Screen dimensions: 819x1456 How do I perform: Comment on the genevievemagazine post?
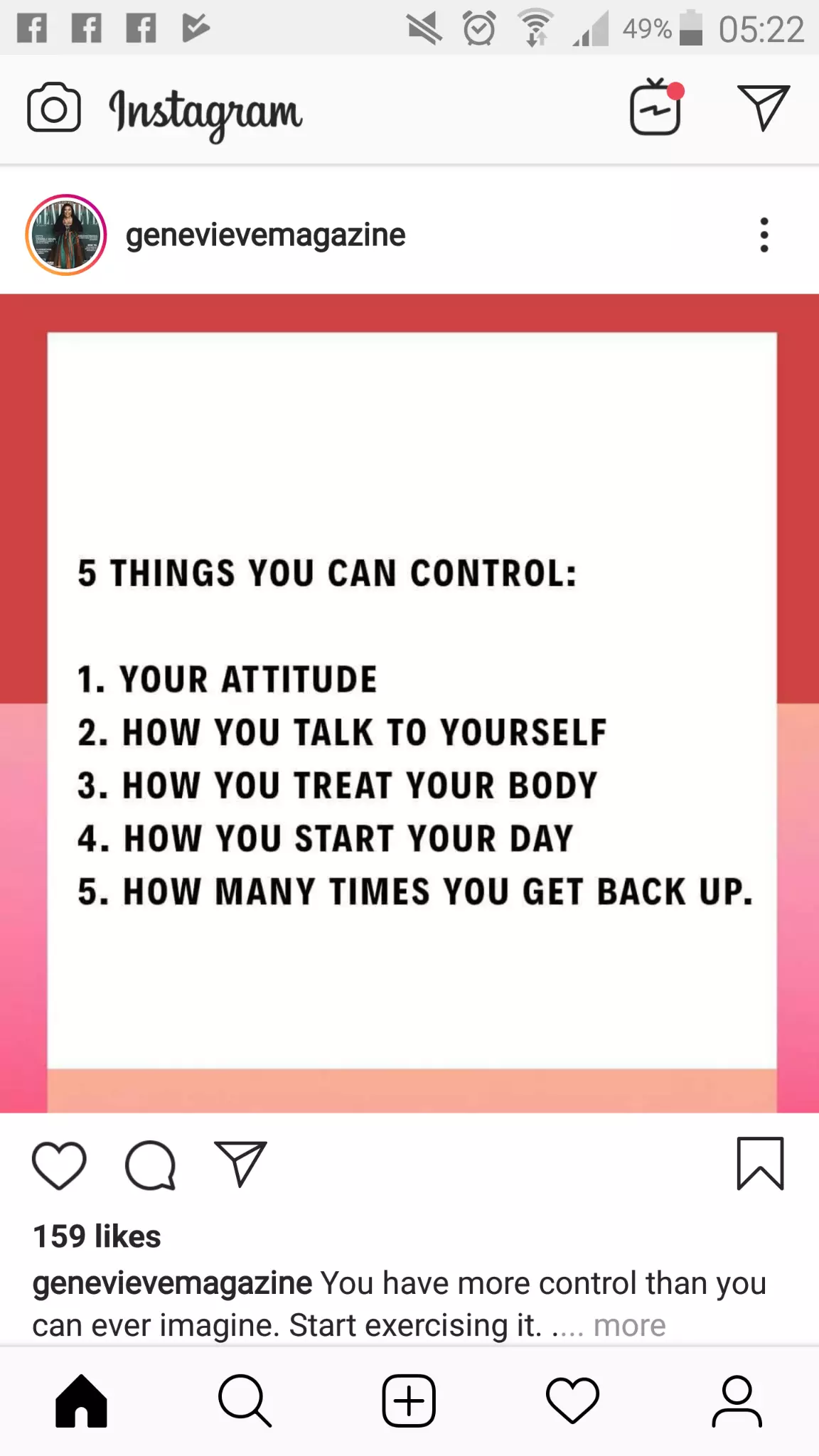pos(150,1165)
